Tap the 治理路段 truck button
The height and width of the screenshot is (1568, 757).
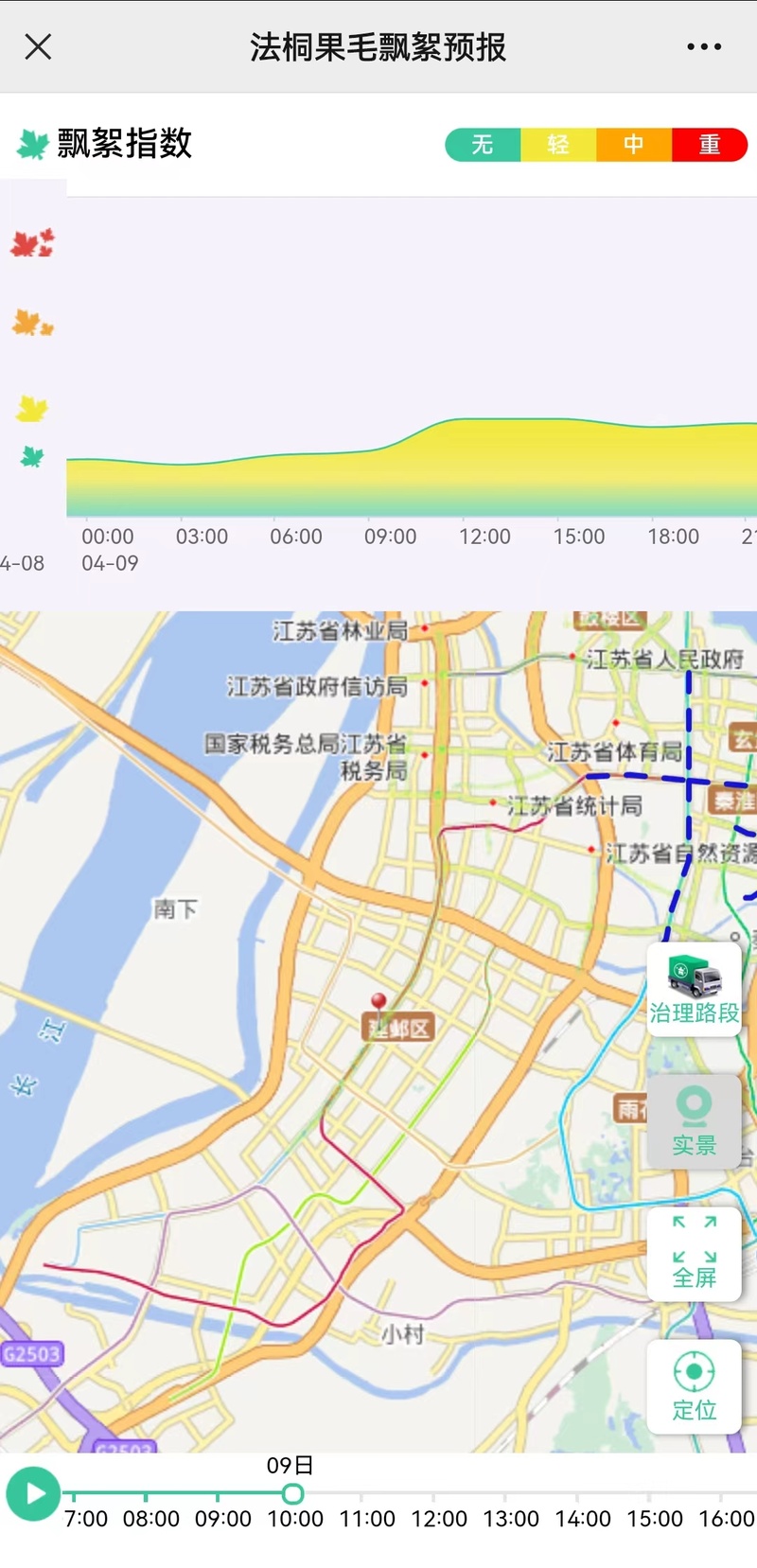694,990
